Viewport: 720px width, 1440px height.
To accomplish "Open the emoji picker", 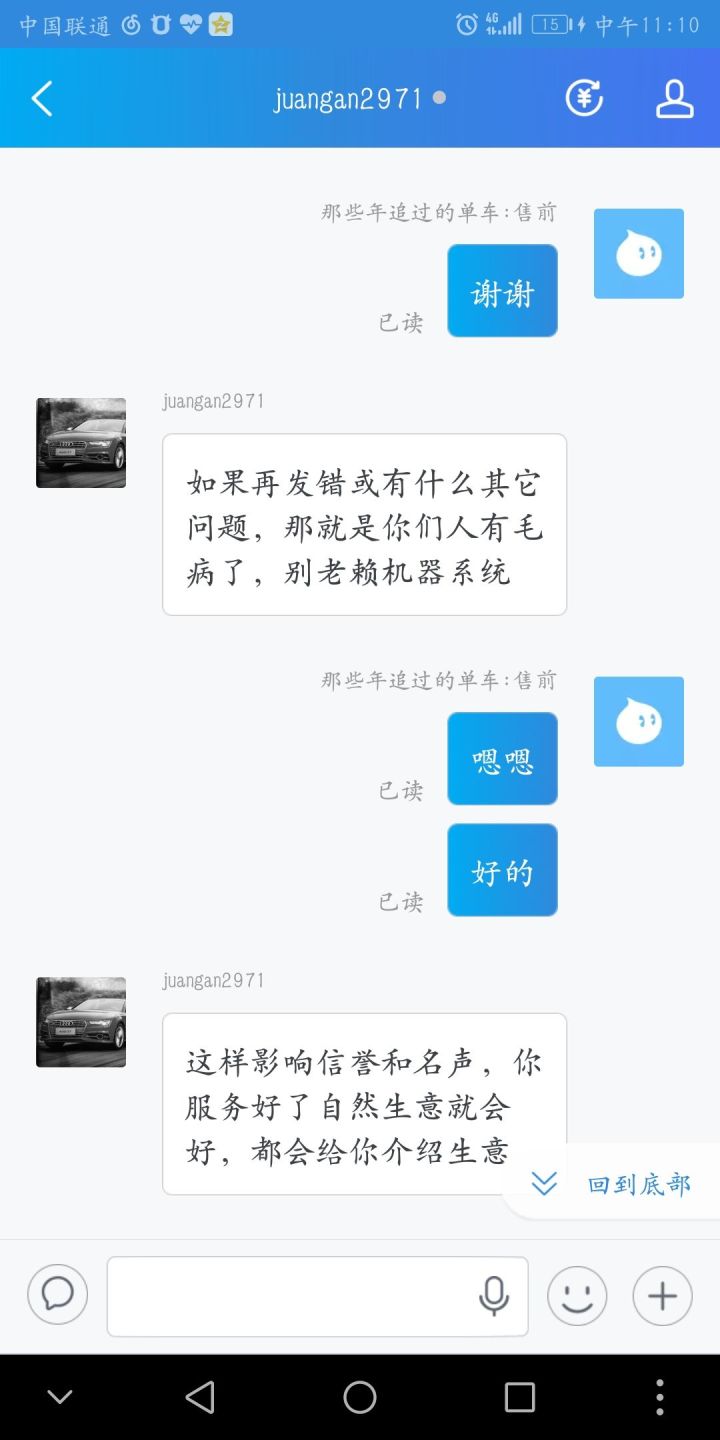I will pyautogui.click(x=577, y=1296).
